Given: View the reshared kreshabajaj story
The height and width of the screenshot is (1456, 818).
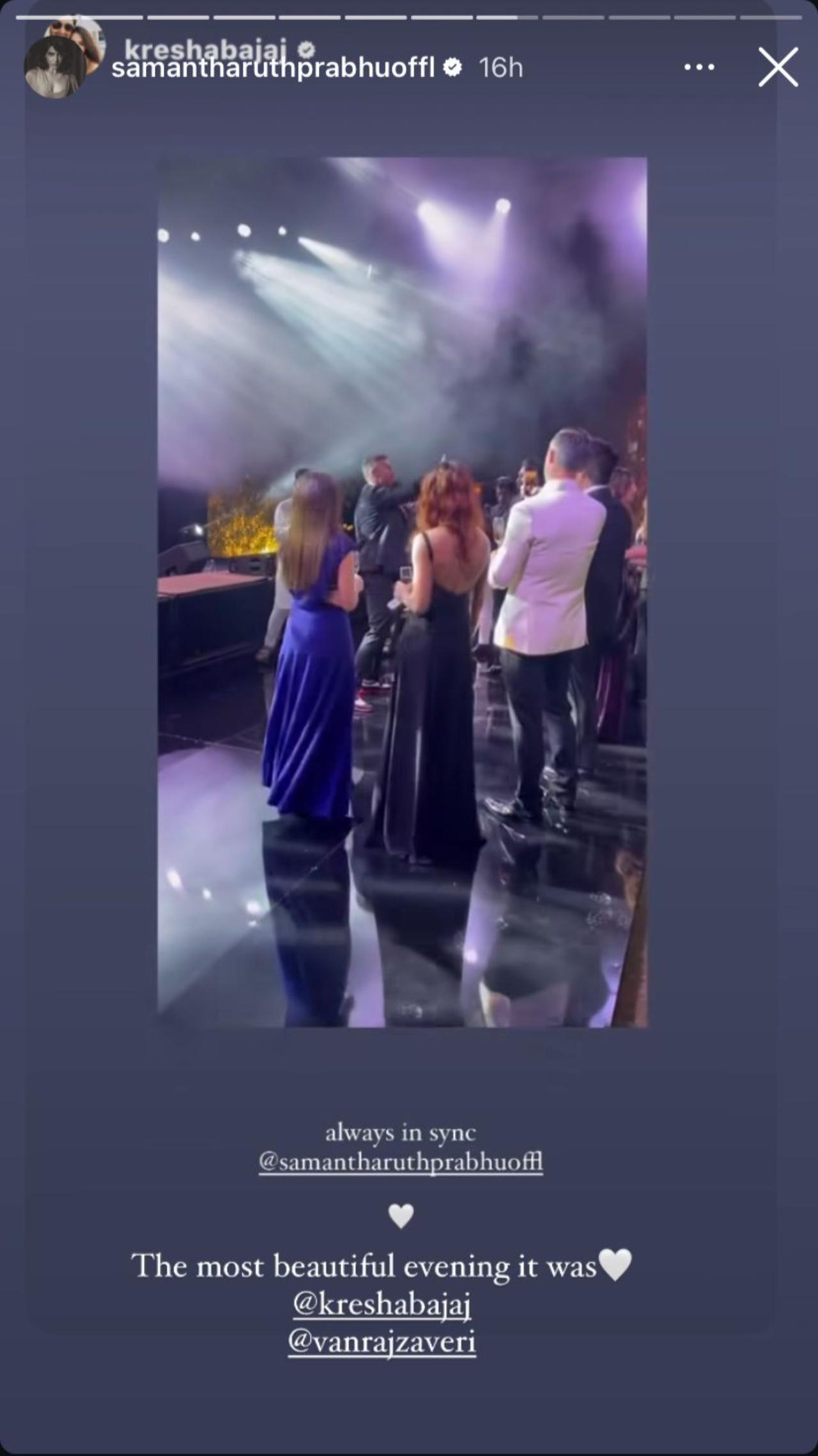Looking at the screenshot, I should 402,592.
